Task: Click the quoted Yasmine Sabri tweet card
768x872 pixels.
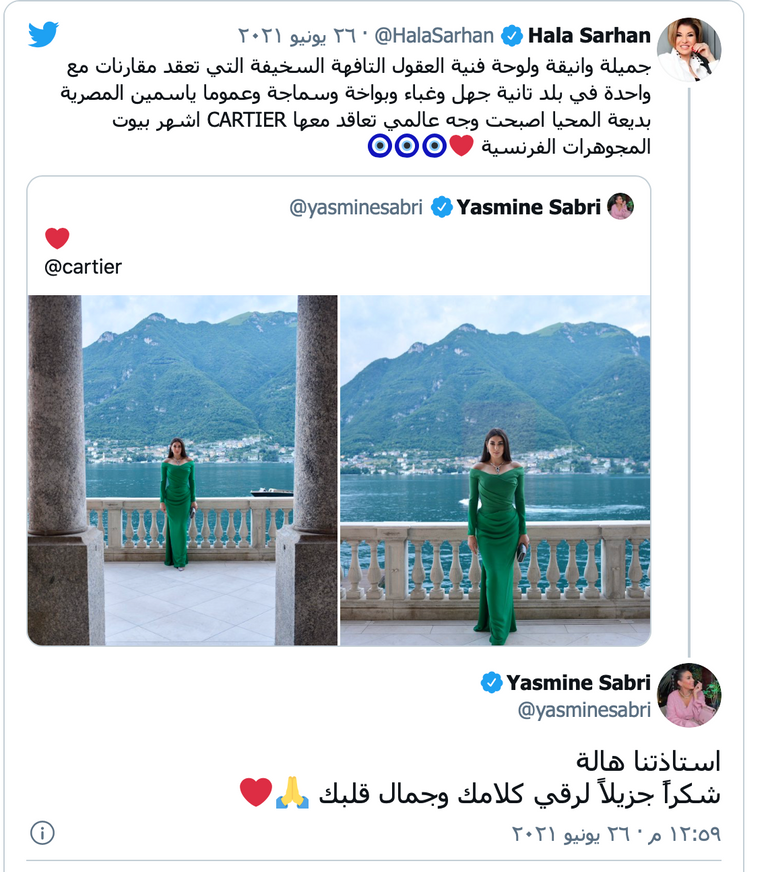Action: coord(340,415)
